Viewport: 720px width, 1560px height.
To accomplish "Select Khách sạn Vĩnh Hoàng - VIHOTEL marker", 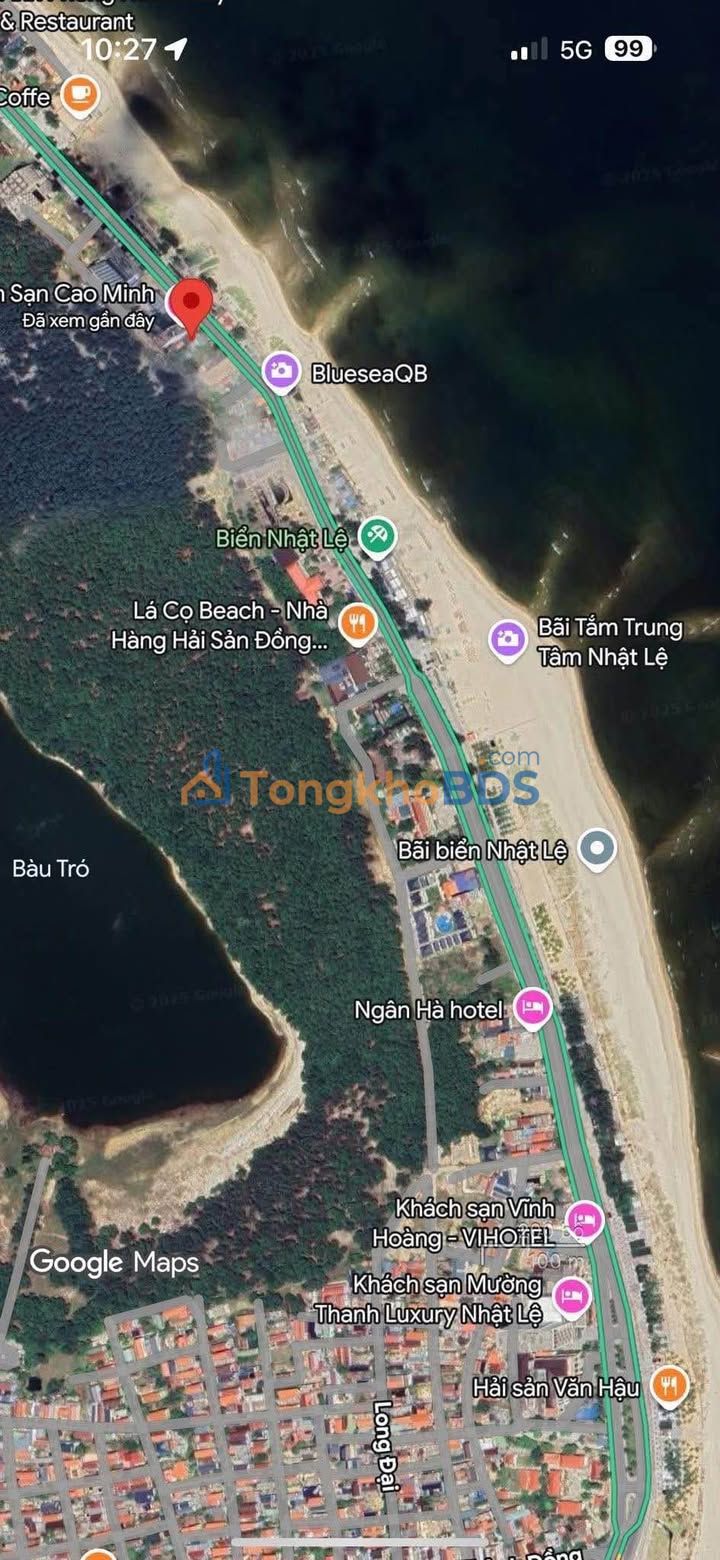I will click(x=585, y=1220).
